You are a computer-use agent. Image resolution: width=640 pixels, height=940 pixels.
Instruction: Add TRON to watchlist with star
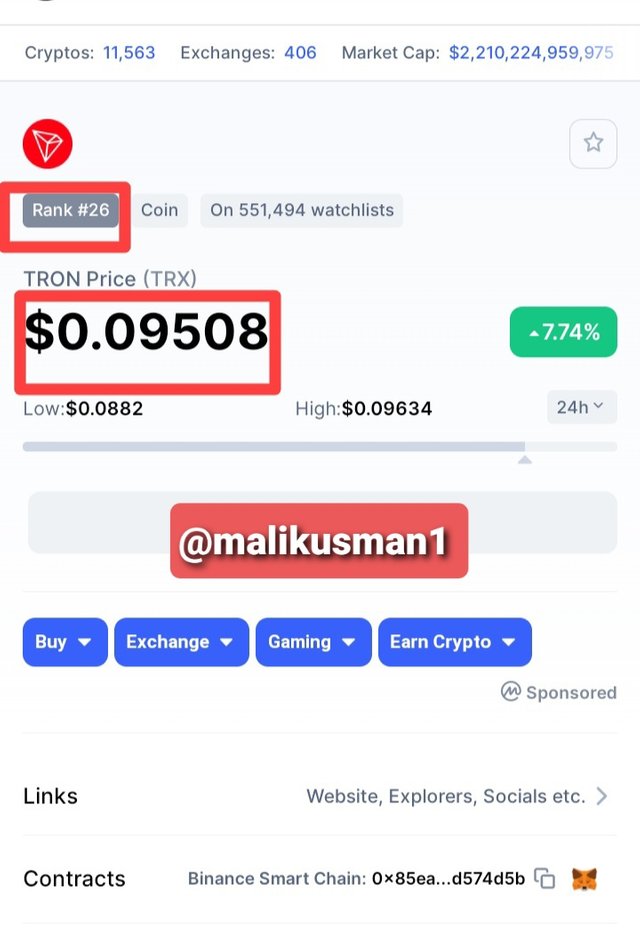pos(593,143)
